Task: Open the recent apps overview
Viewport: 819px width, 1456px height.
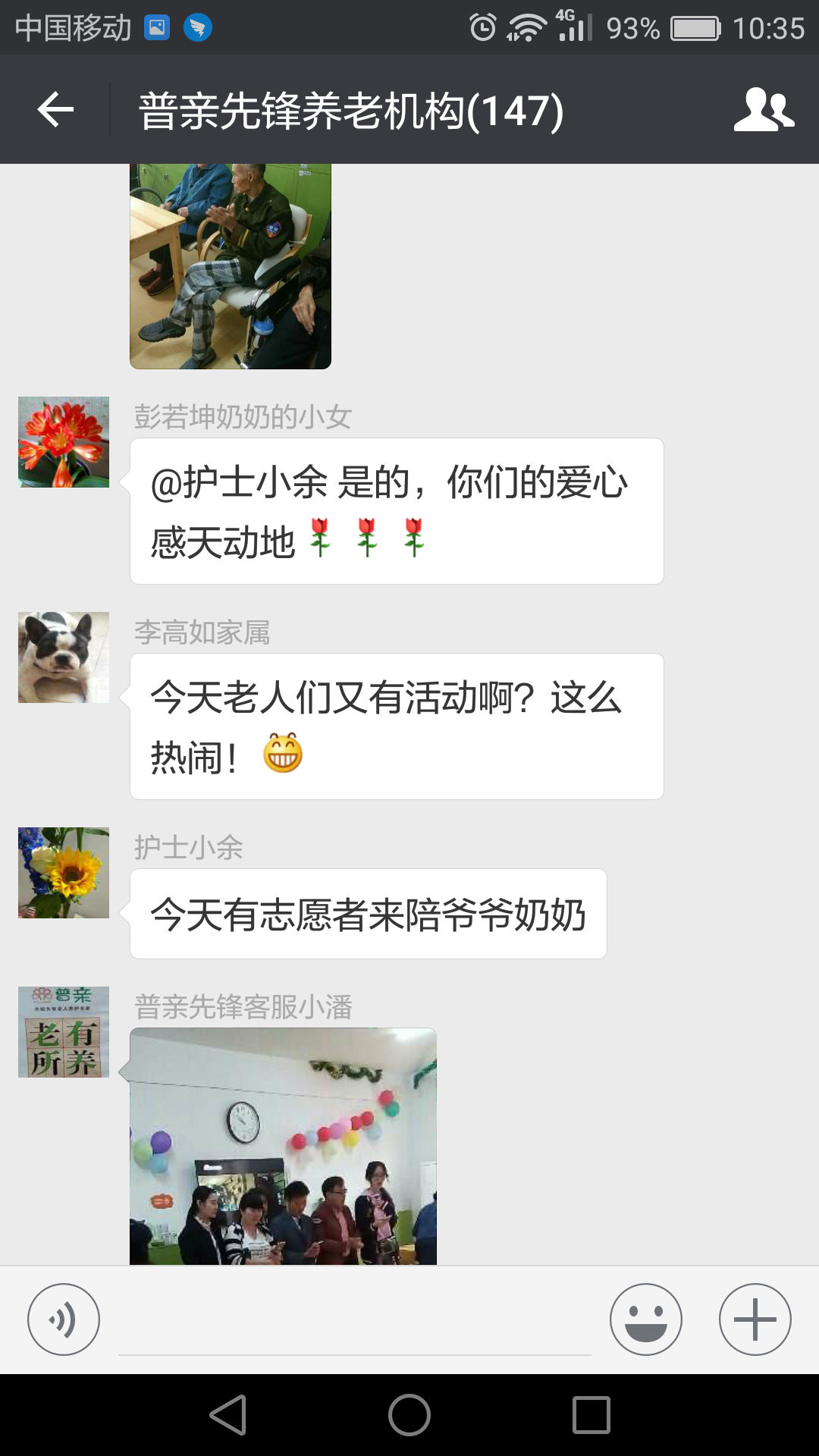Action: tap(591, 1415)
